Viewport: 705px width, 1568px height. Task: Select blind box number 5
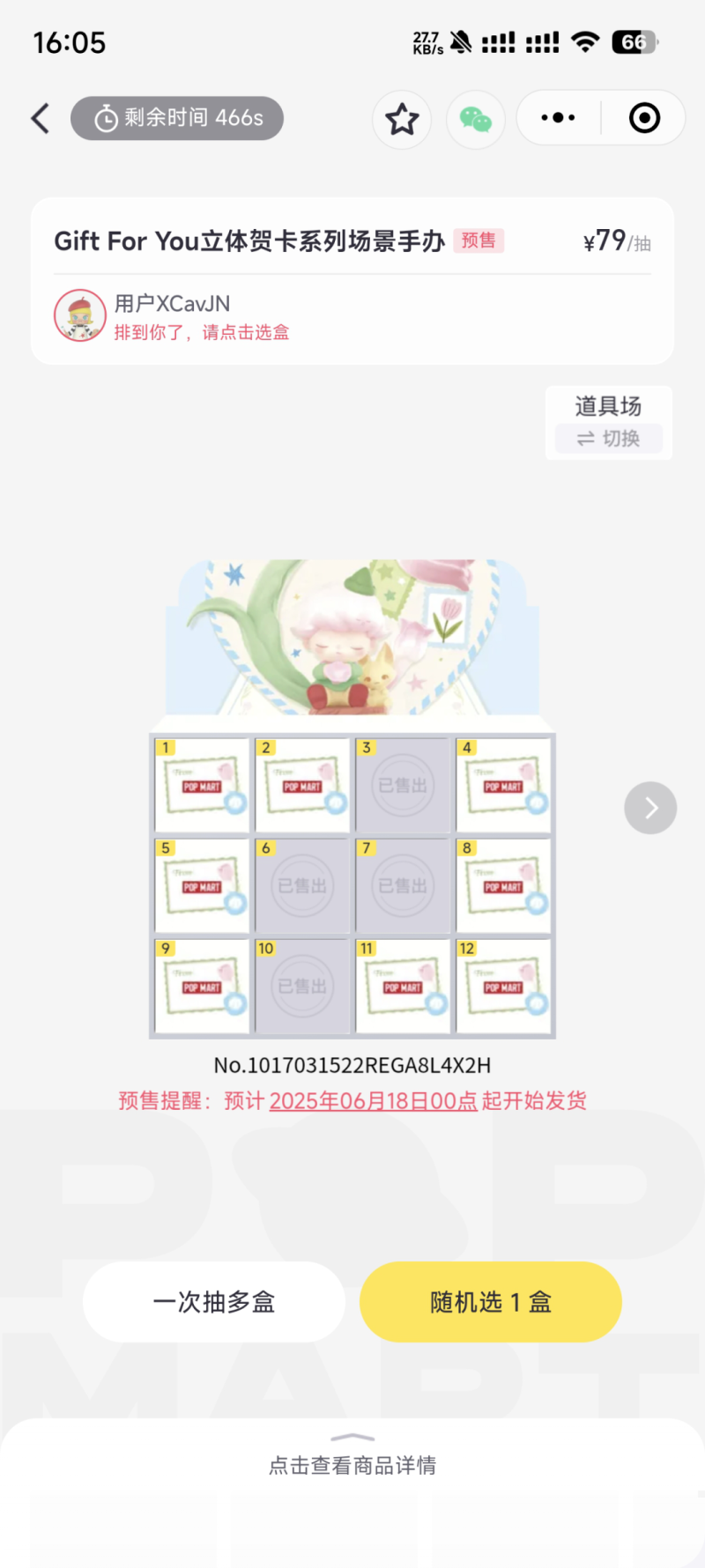pos(202,885)
